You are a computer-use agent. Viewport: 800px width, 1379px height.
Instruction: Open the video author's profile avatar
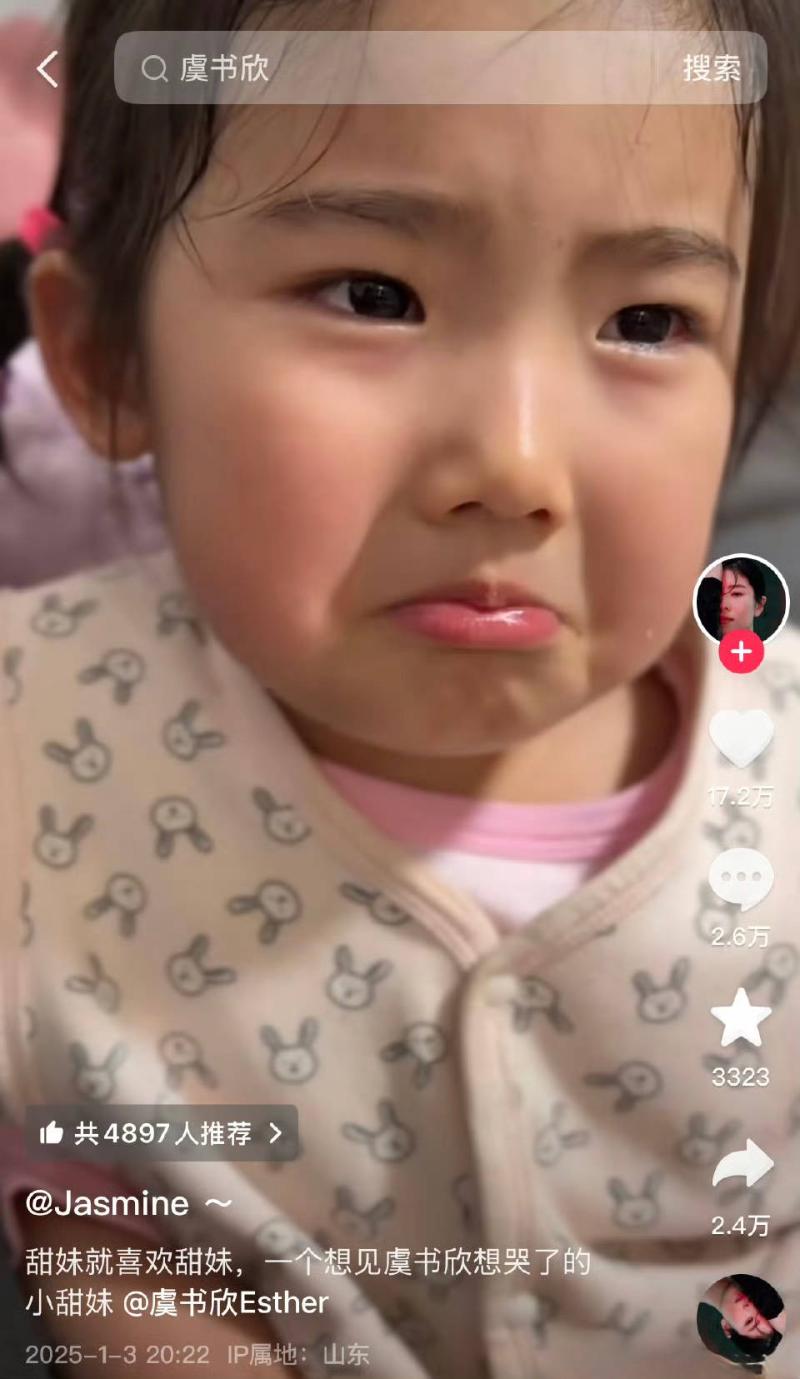741,600
